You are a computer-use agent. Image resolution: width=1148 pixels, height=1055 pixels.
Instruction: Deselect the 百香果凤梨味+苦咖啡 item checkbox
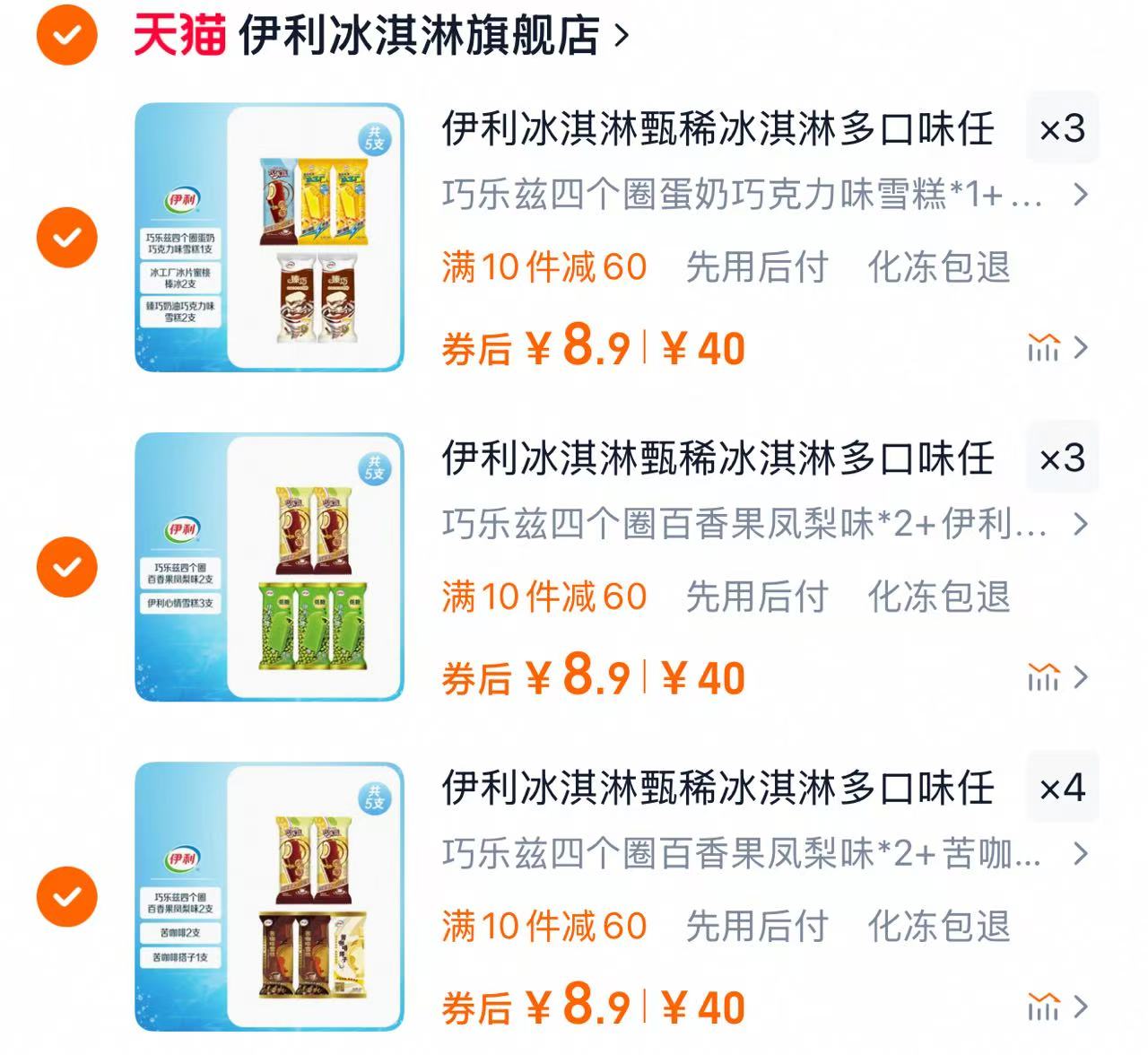66,896
